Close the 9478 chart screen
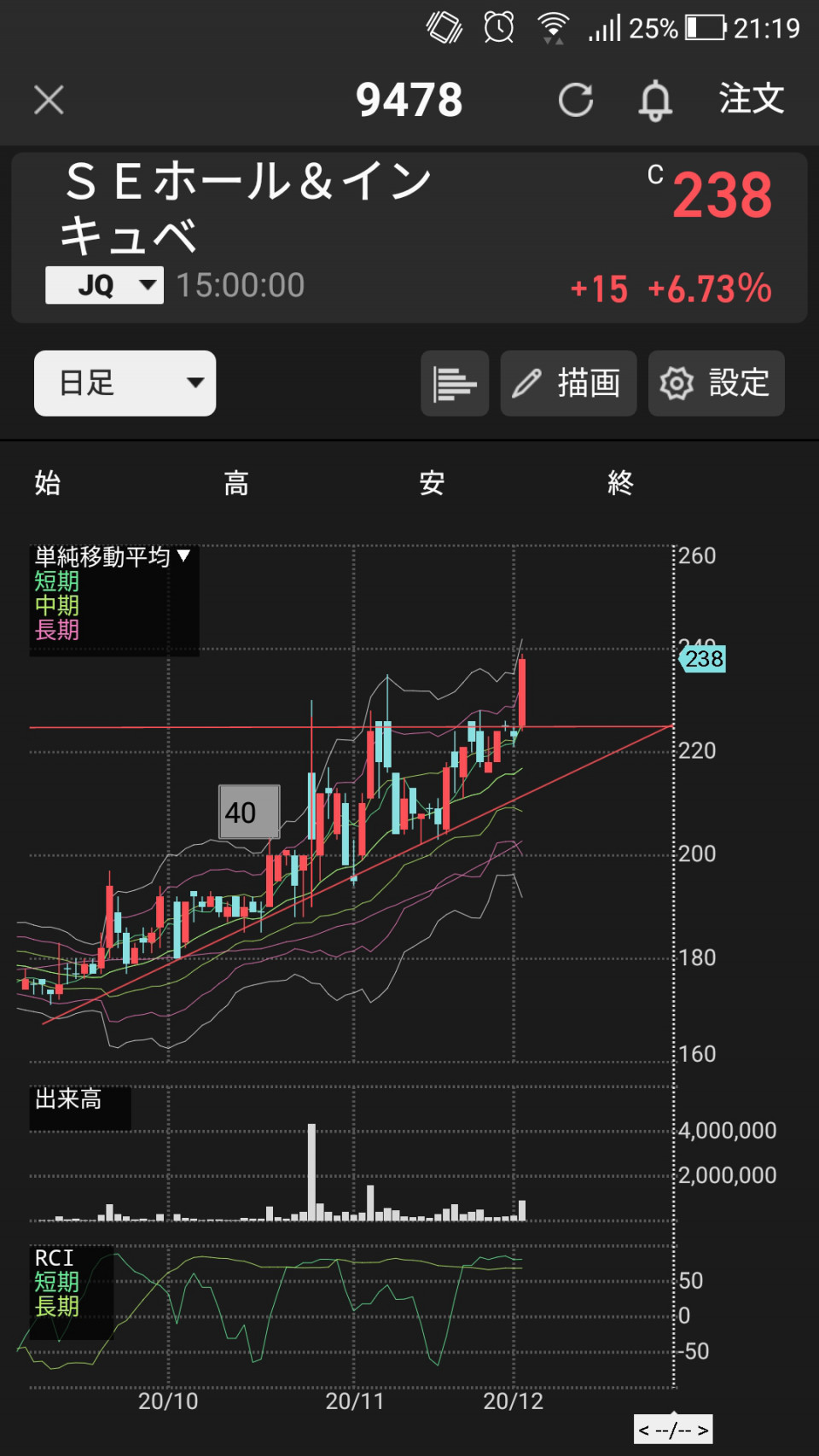This screenshot has height=1456, width=819. click(49, 100)
